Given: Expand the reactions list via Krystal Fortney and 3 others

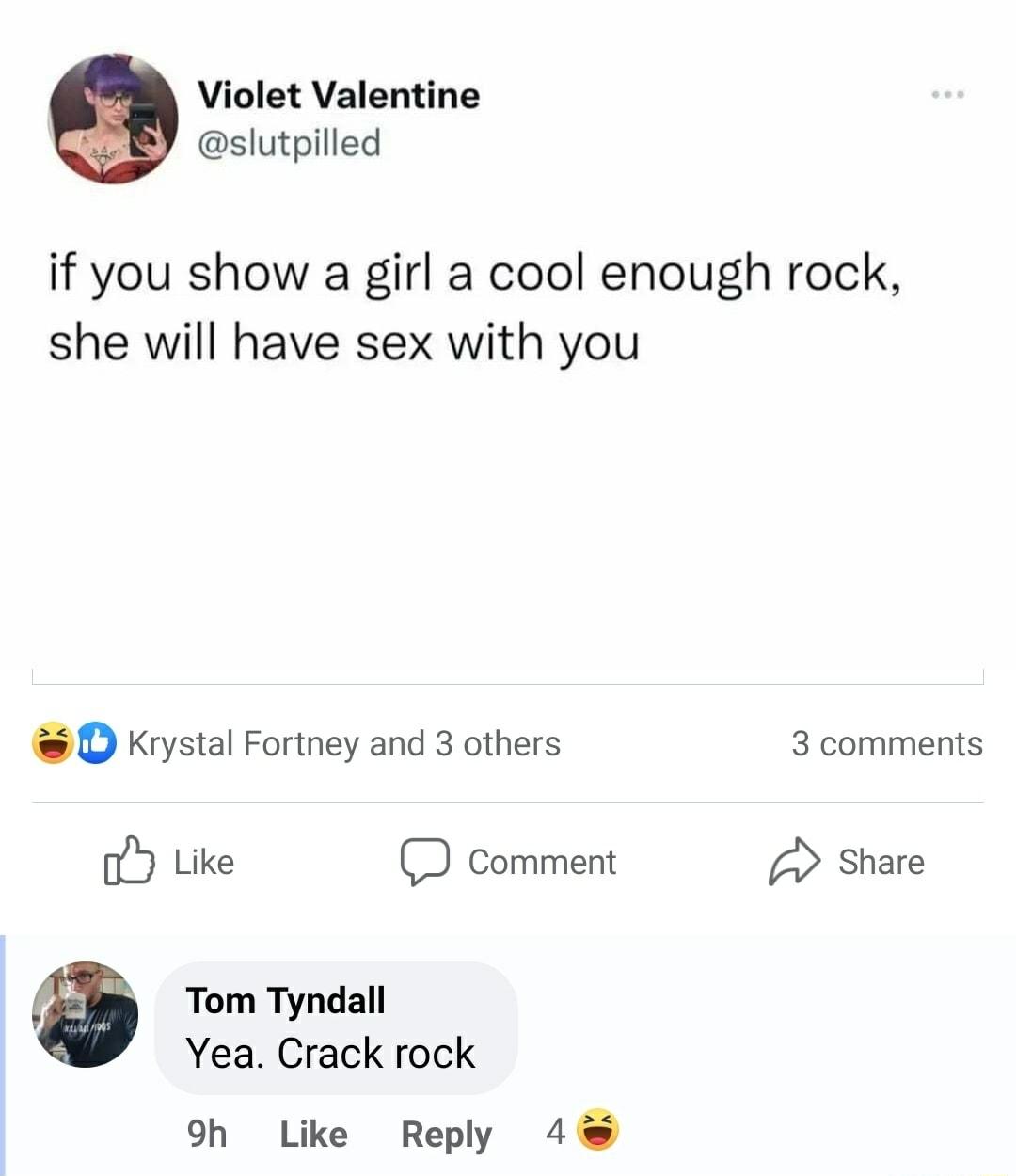Looking at the screenshot, I should 344,743.
